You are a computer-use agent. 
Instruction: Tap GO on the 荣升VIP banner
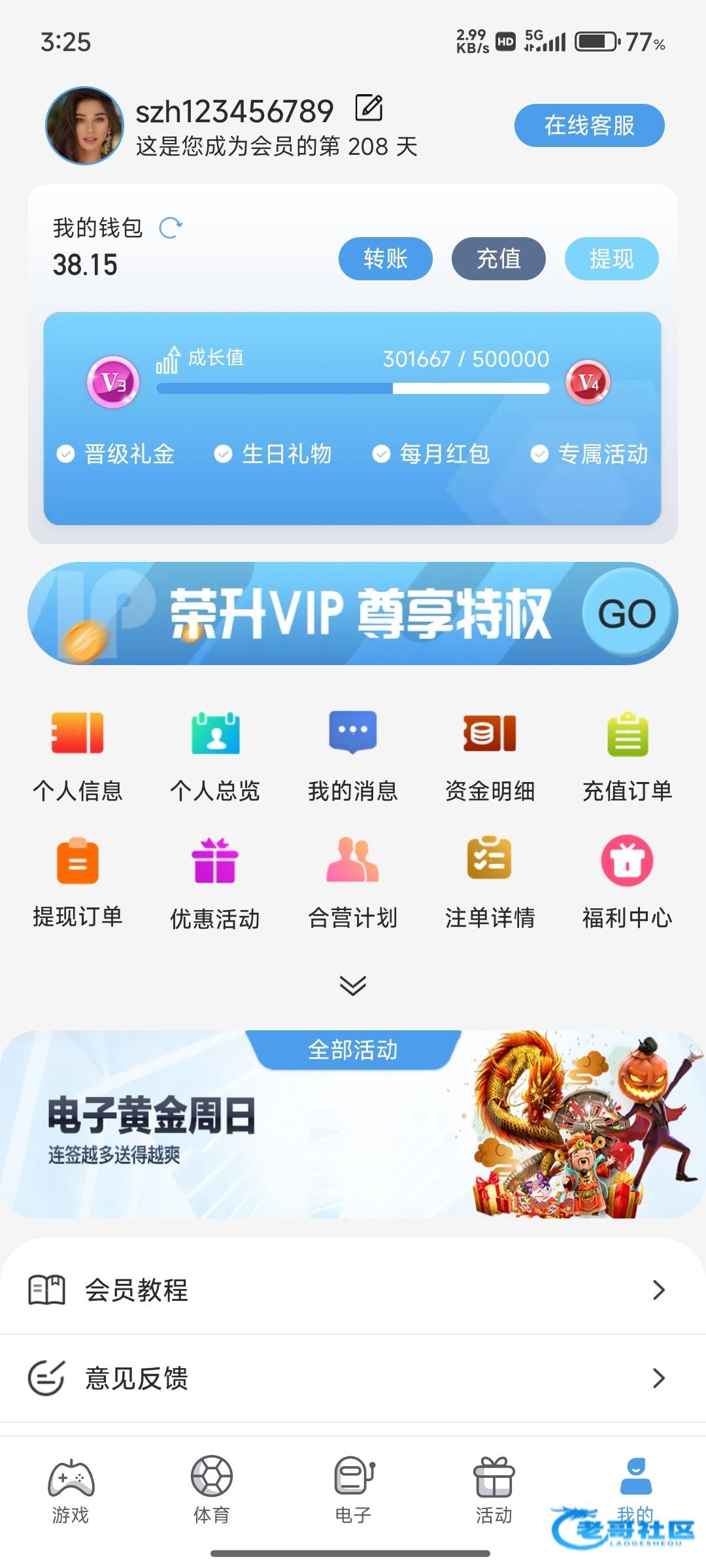(627, 613)
